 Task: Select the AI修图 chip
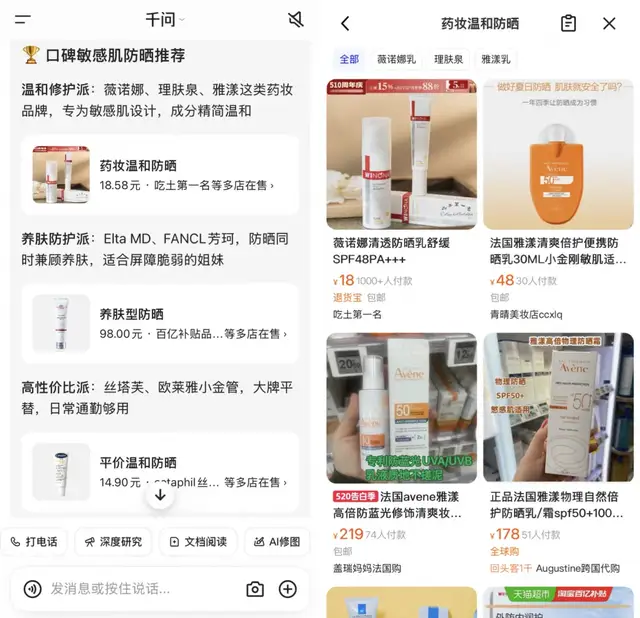coord(277,542)
